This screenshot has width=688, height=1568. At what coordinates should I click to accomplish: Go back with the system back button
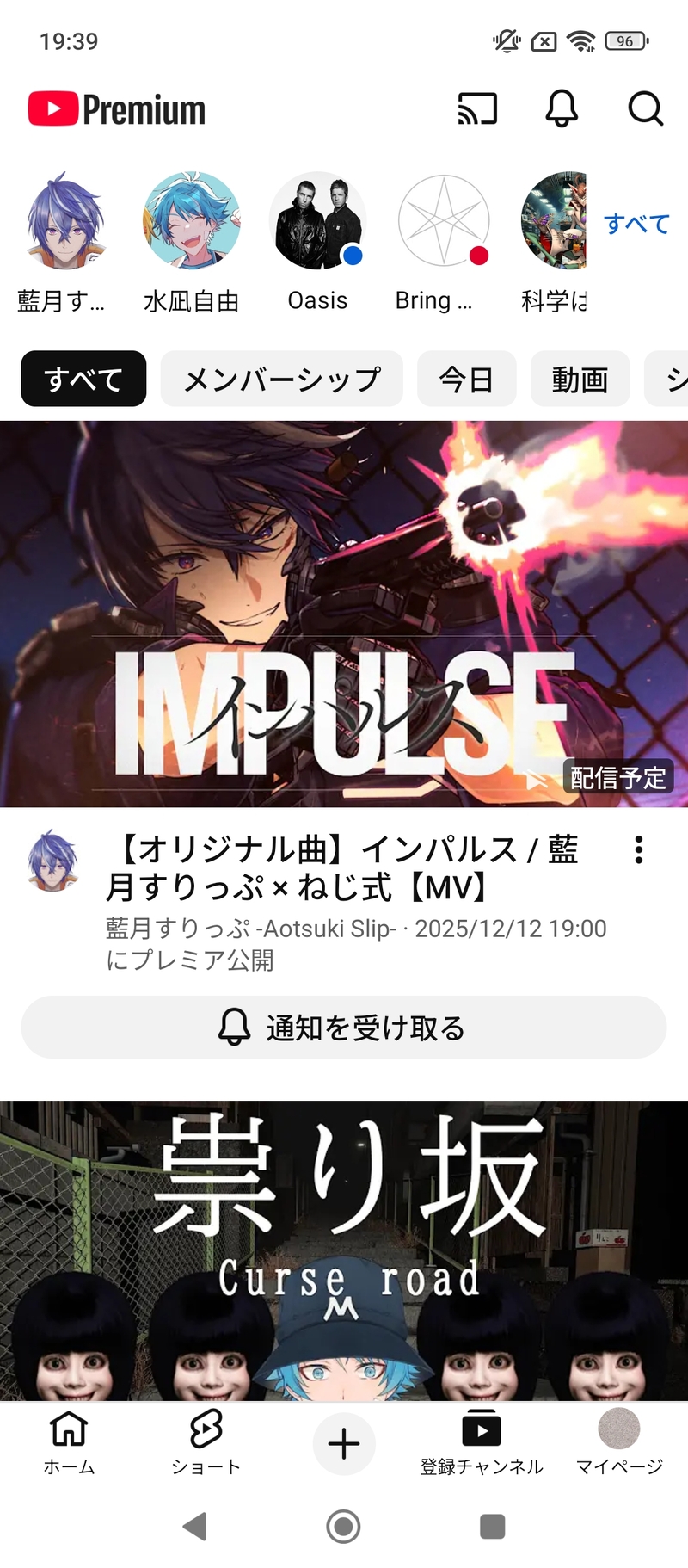195,1526
